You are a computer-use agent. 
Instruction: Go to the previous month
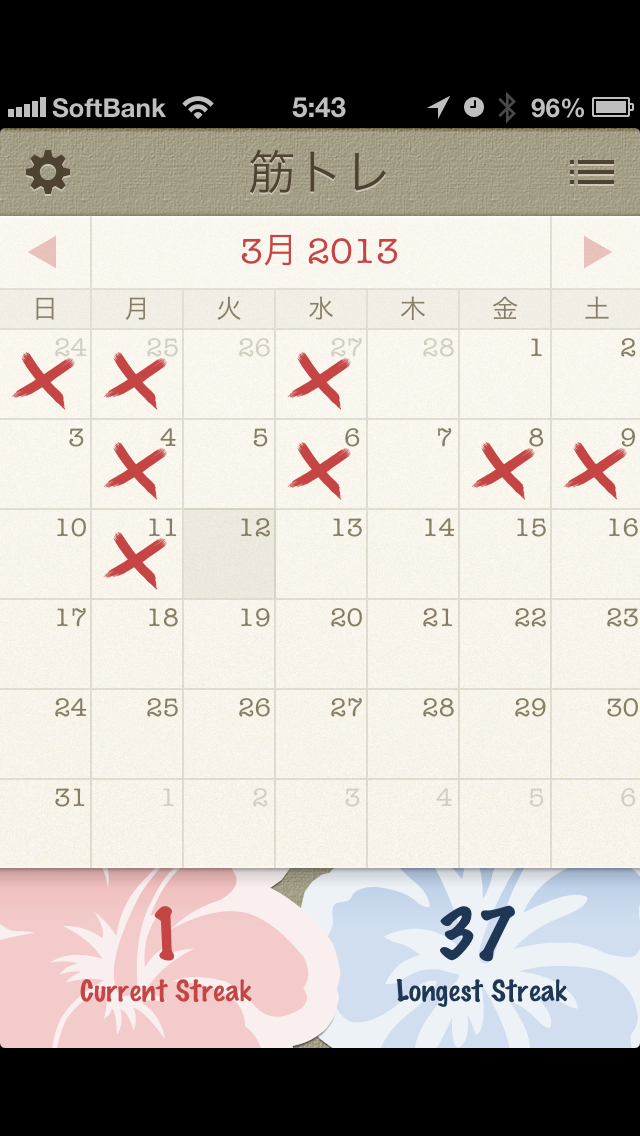[x=44, y=252]
